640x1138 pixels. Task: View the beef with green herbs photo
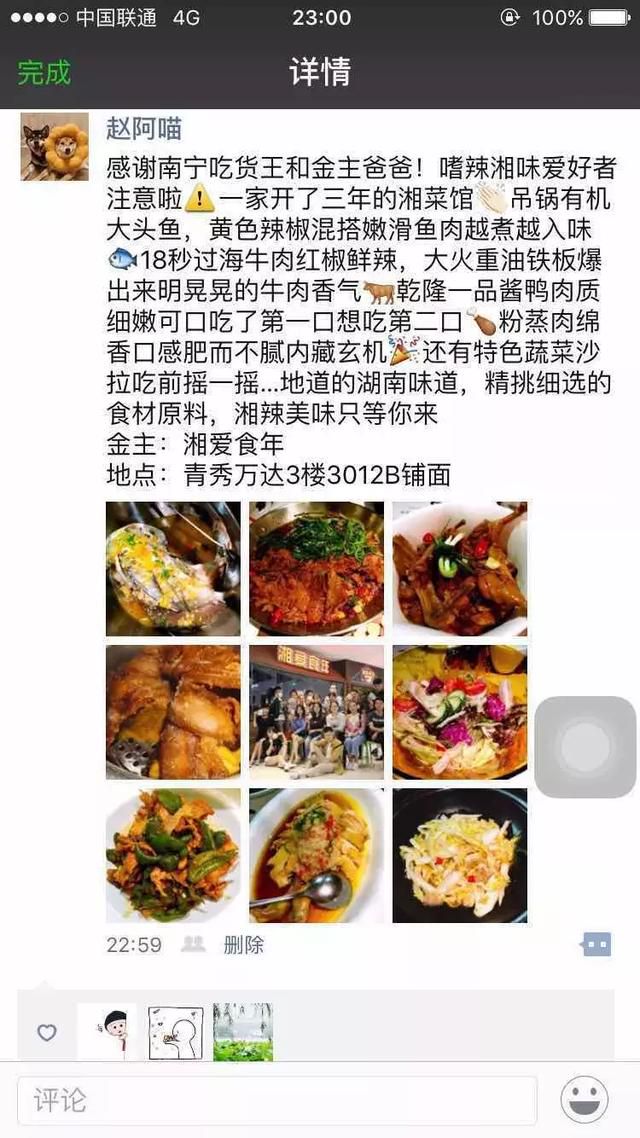point(316,569)
